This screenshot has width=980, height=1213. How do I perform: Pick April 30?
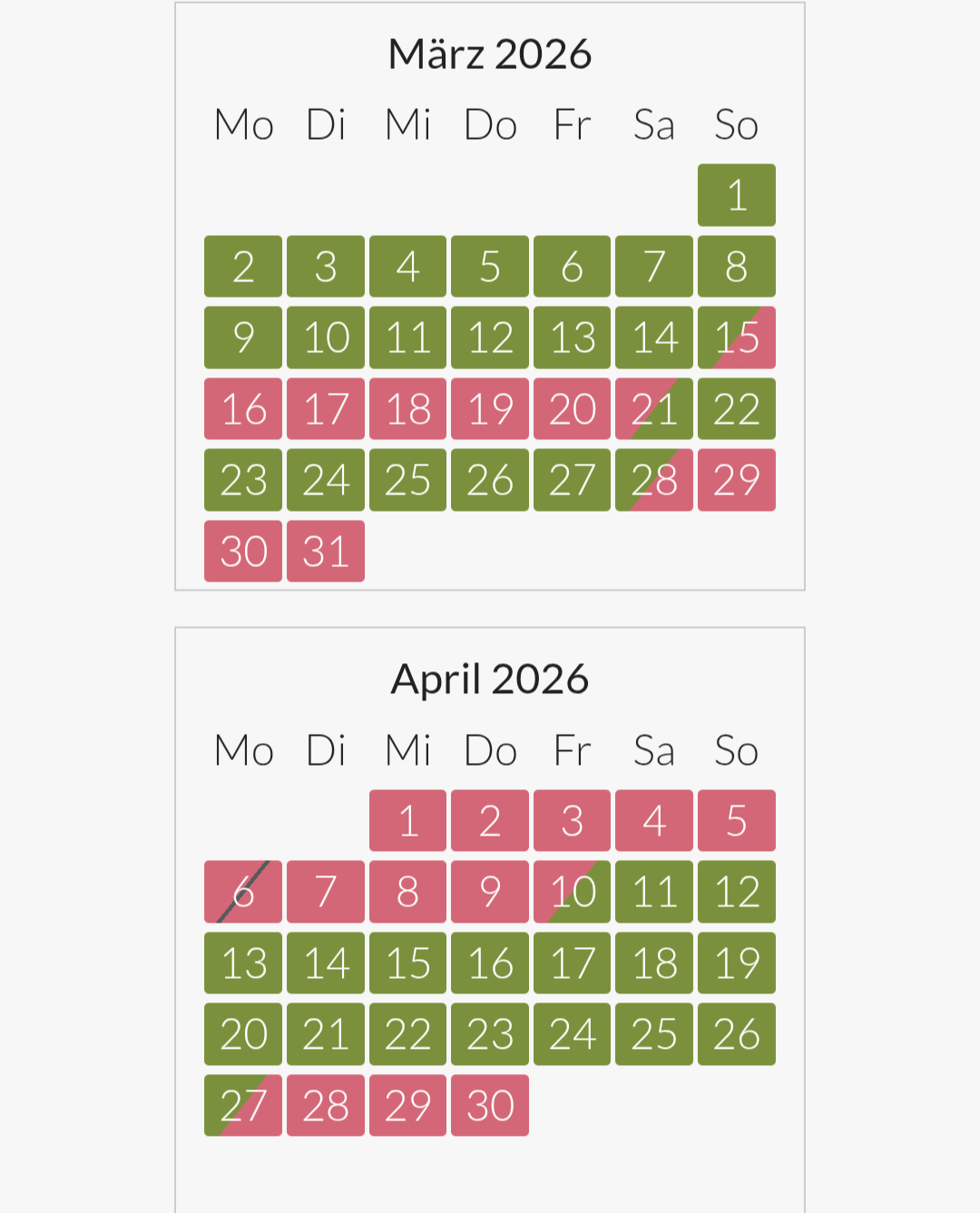tap(490, 1105)
